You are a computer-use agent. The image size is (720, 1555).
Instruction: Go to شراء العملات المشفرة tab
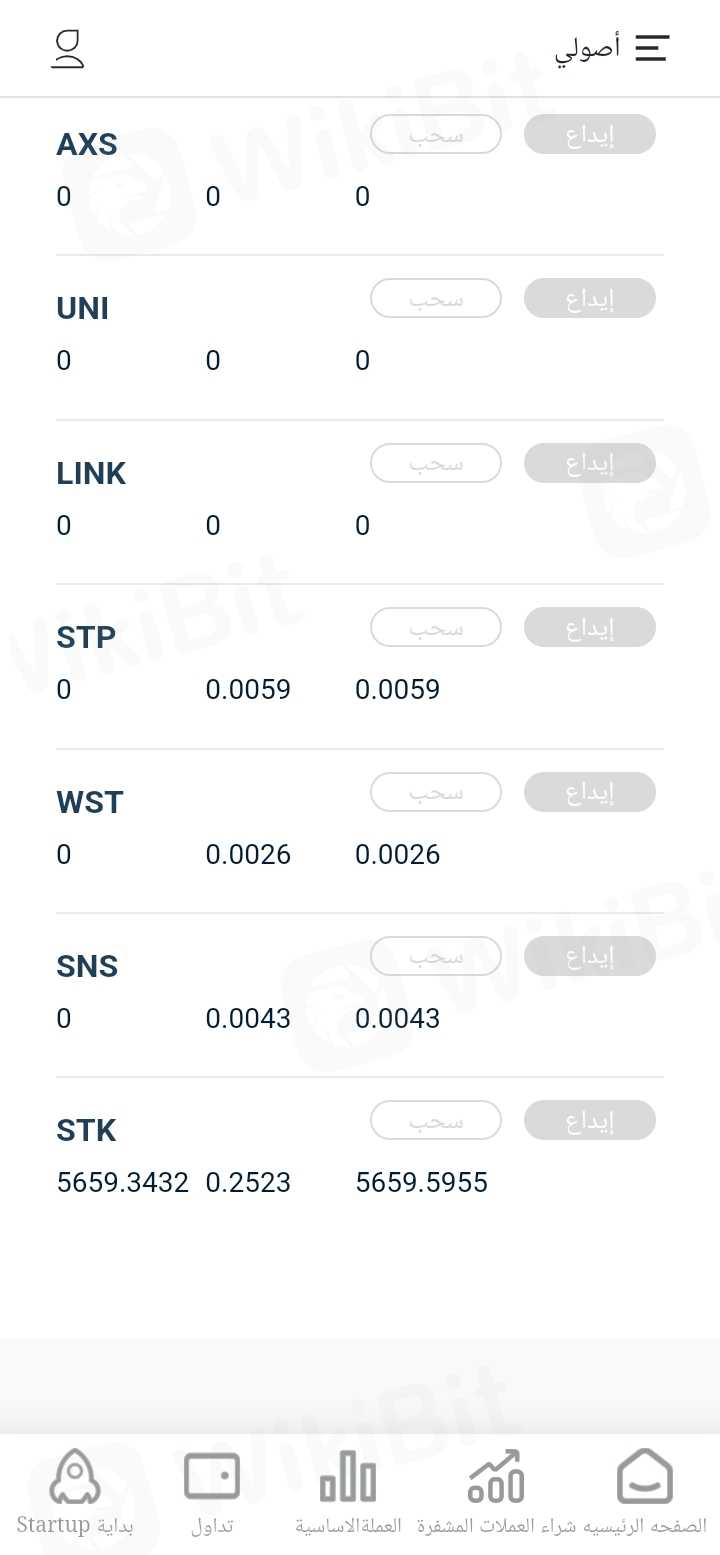pos(497,1492)
